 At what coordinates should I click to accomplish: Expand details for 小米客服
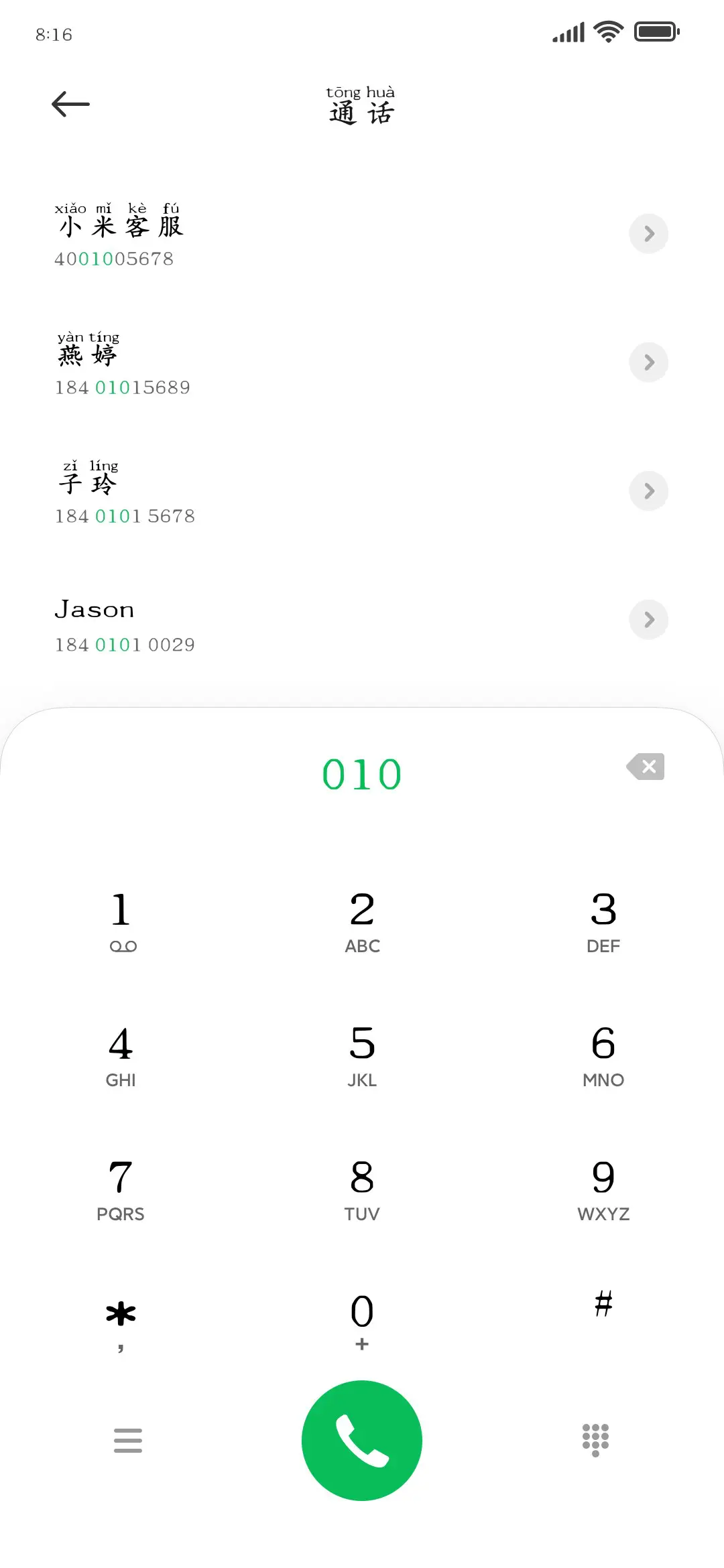(x=648, y=233)
